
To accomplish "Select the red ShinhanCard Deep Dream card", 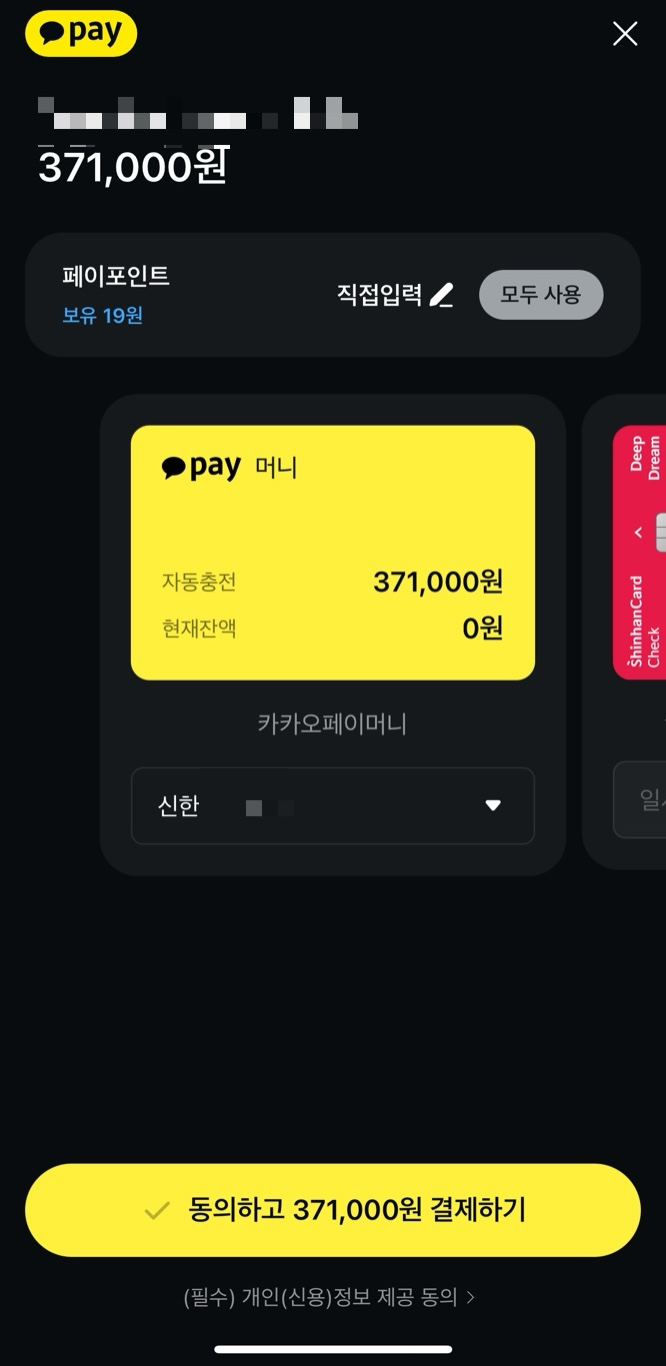I will pyautogui.click(x=642, y=552).
